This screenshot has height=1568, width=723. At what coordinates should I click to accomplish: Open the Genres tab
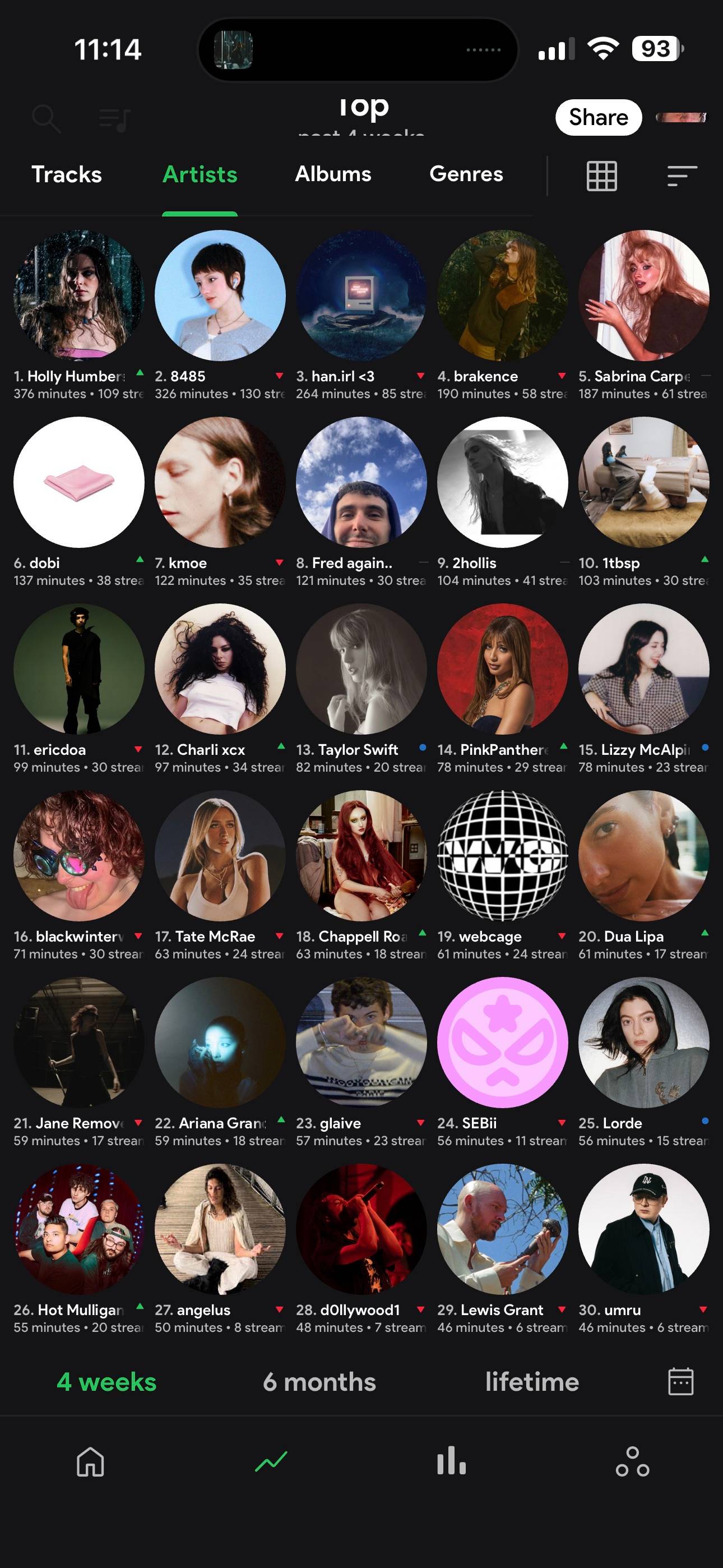466,174
